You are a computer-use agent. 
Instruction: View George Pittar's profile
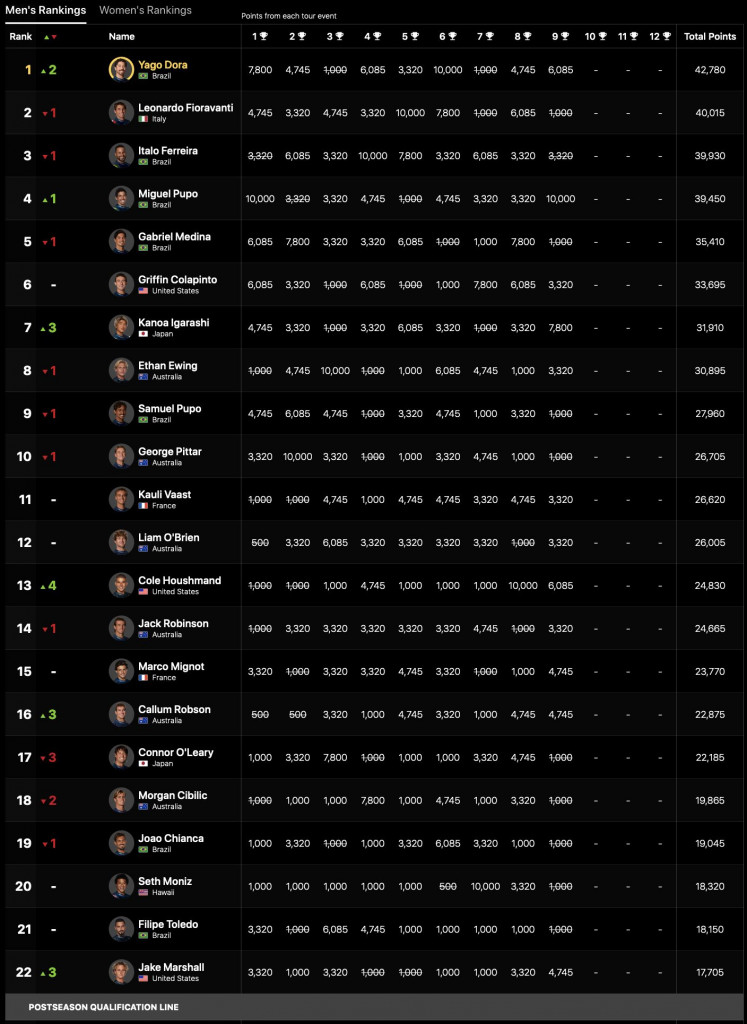(x=170, y=451)
